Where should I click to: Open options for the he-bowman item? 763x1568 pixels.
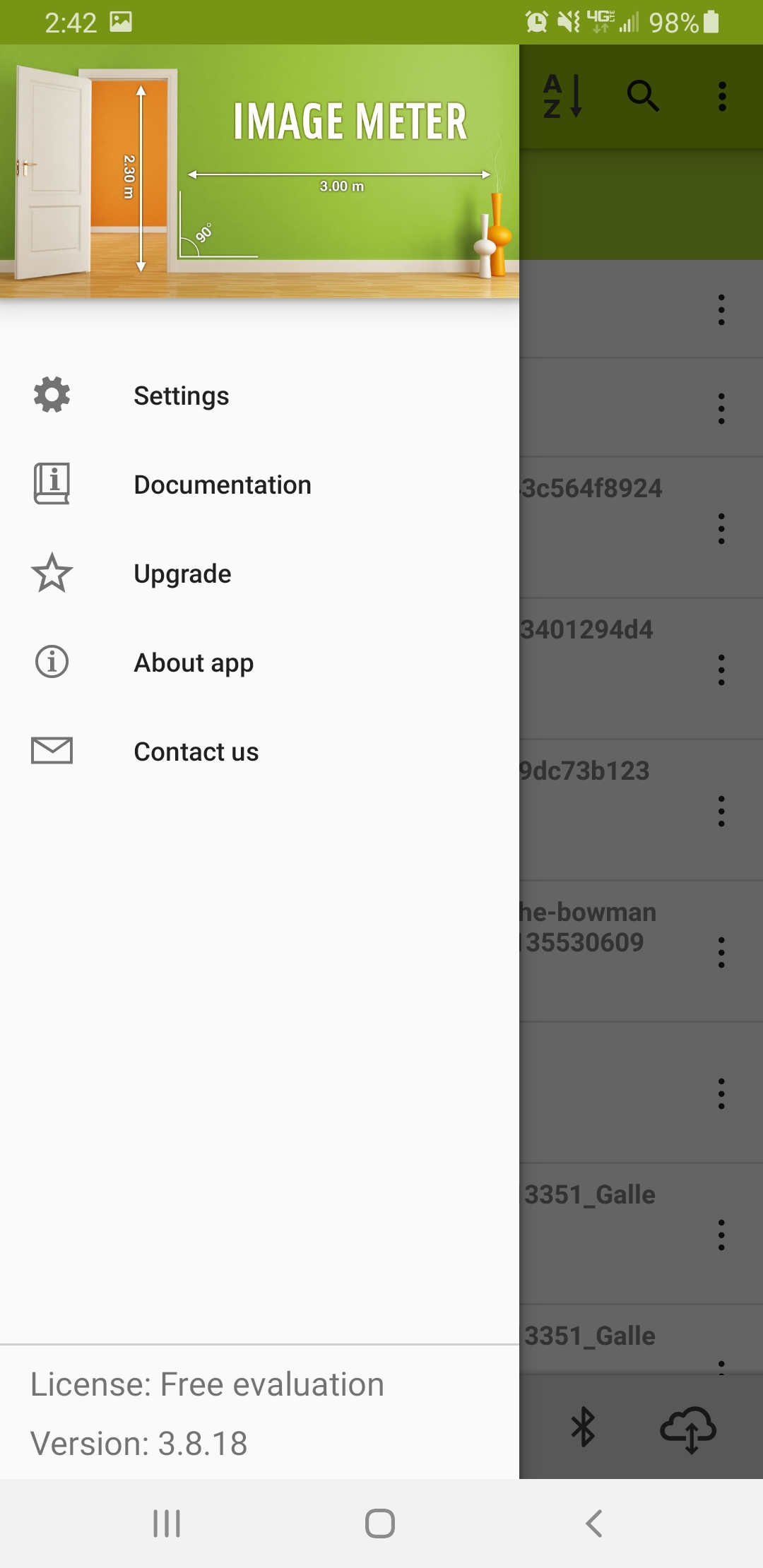coord(721,952)
